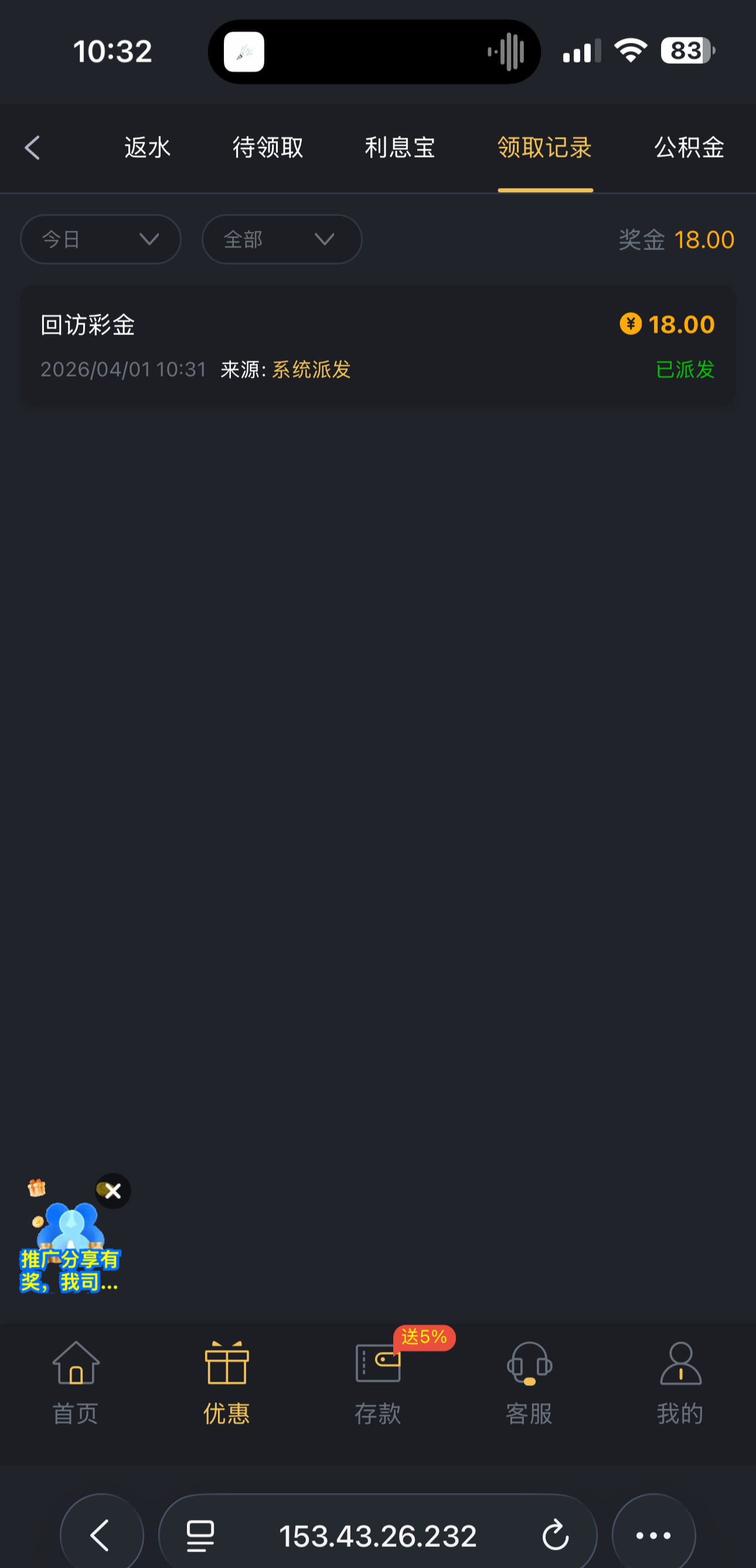
Task: Tap the 153.43.26.232 address bar
Action: (x=377, y=1536)
